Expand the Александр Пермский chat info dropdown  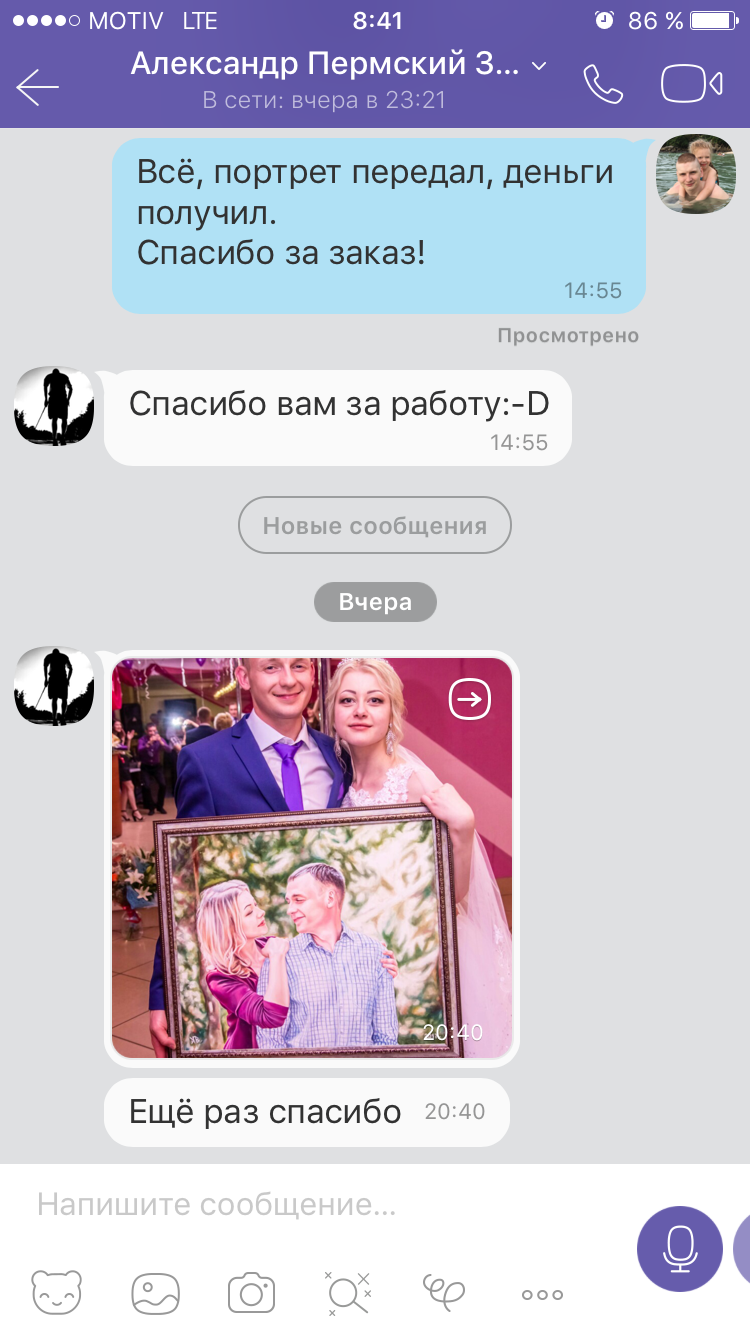click(x=539, y=66)
